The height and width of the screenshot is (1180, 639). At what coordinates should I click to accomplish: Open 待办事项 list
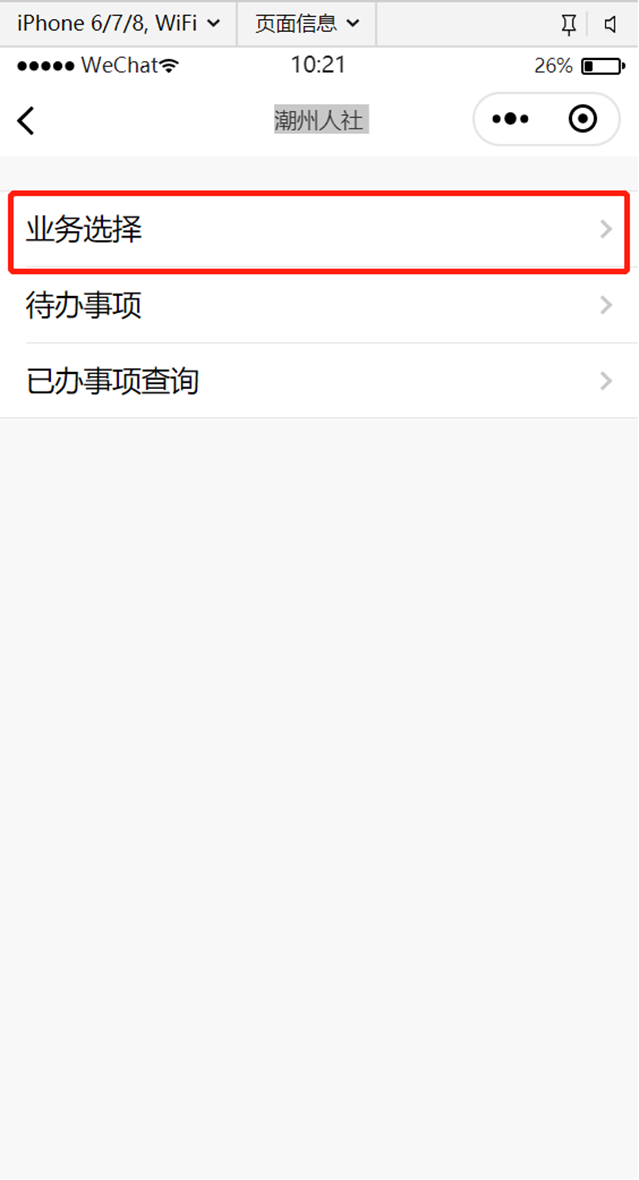[x=319, y=306]
